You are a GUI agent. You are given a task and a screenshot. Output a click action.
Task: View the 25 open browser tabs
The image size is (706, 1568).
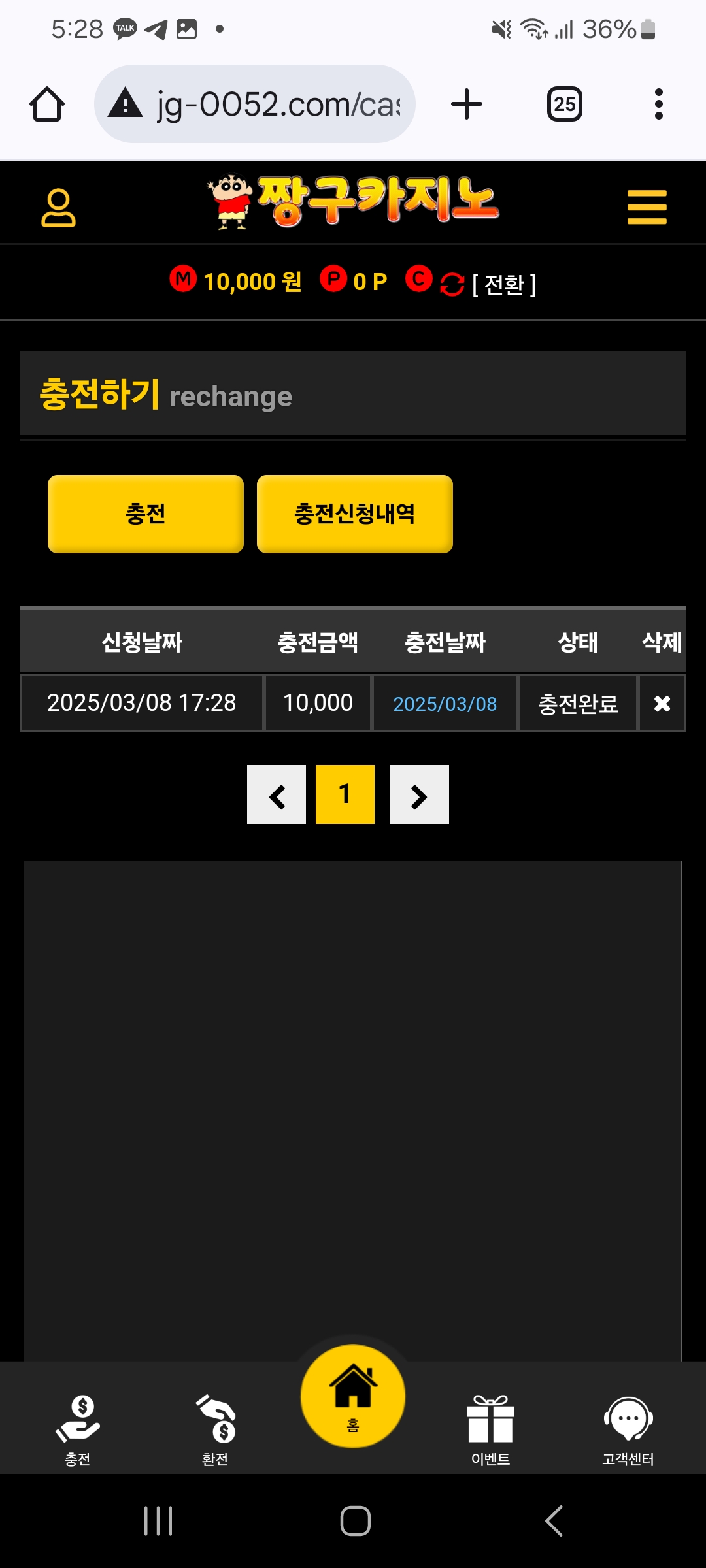click(x=564, y=105)
